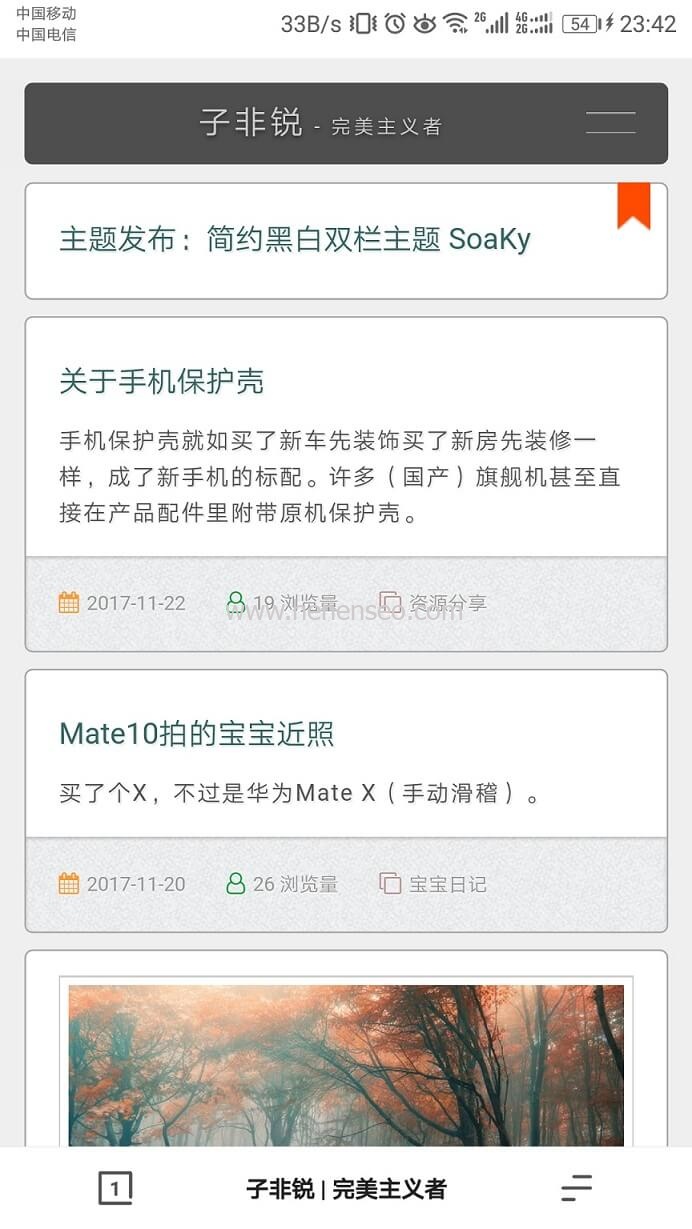This screenshot has width=692, height=1229.
Task: Open the 宝宝日记 category link
Action: (x=447, y=884)
